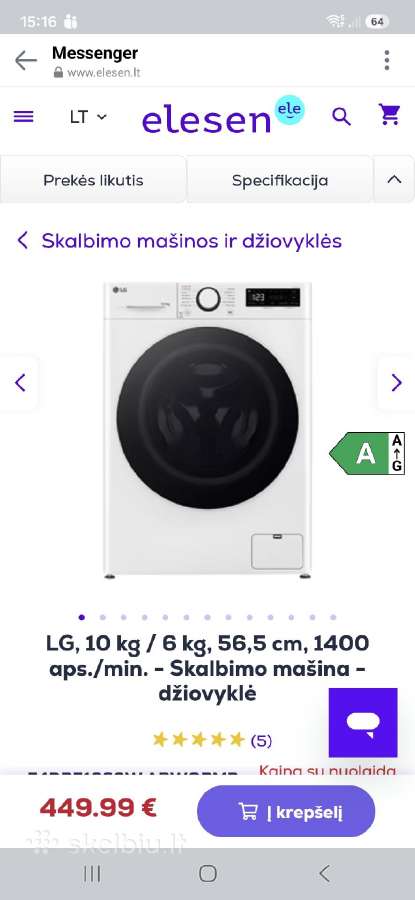The image size is (415, 900).
Task: Open the washing machine product photo
Action: pos(207,430)
